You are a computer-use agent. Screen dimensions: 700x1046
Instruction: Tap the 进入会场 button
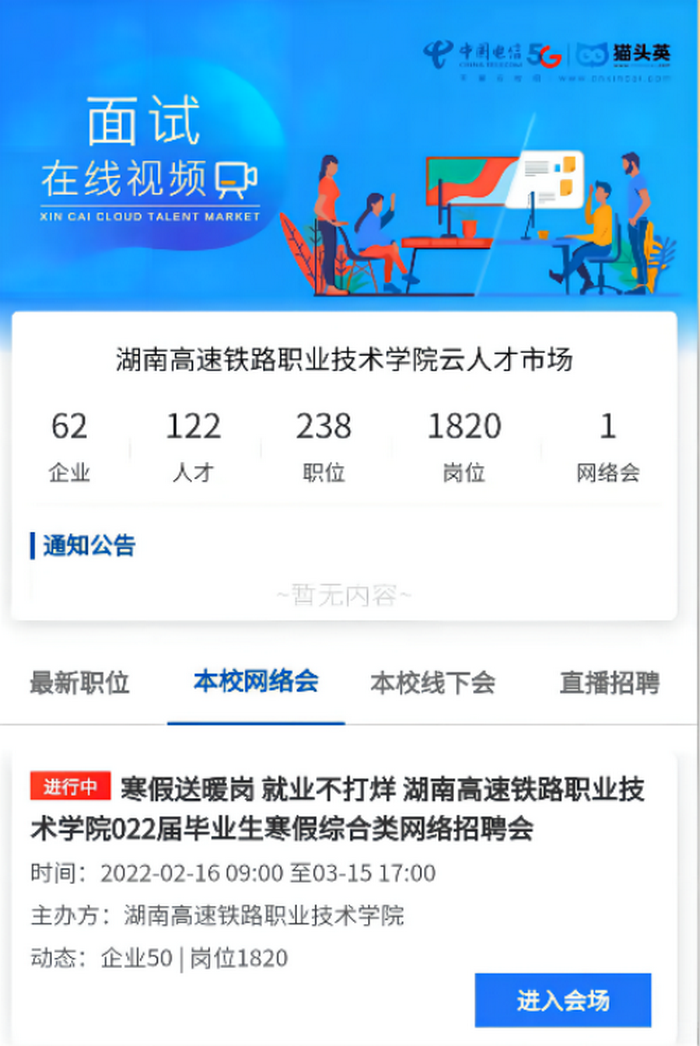click(x=563, y=1000)
